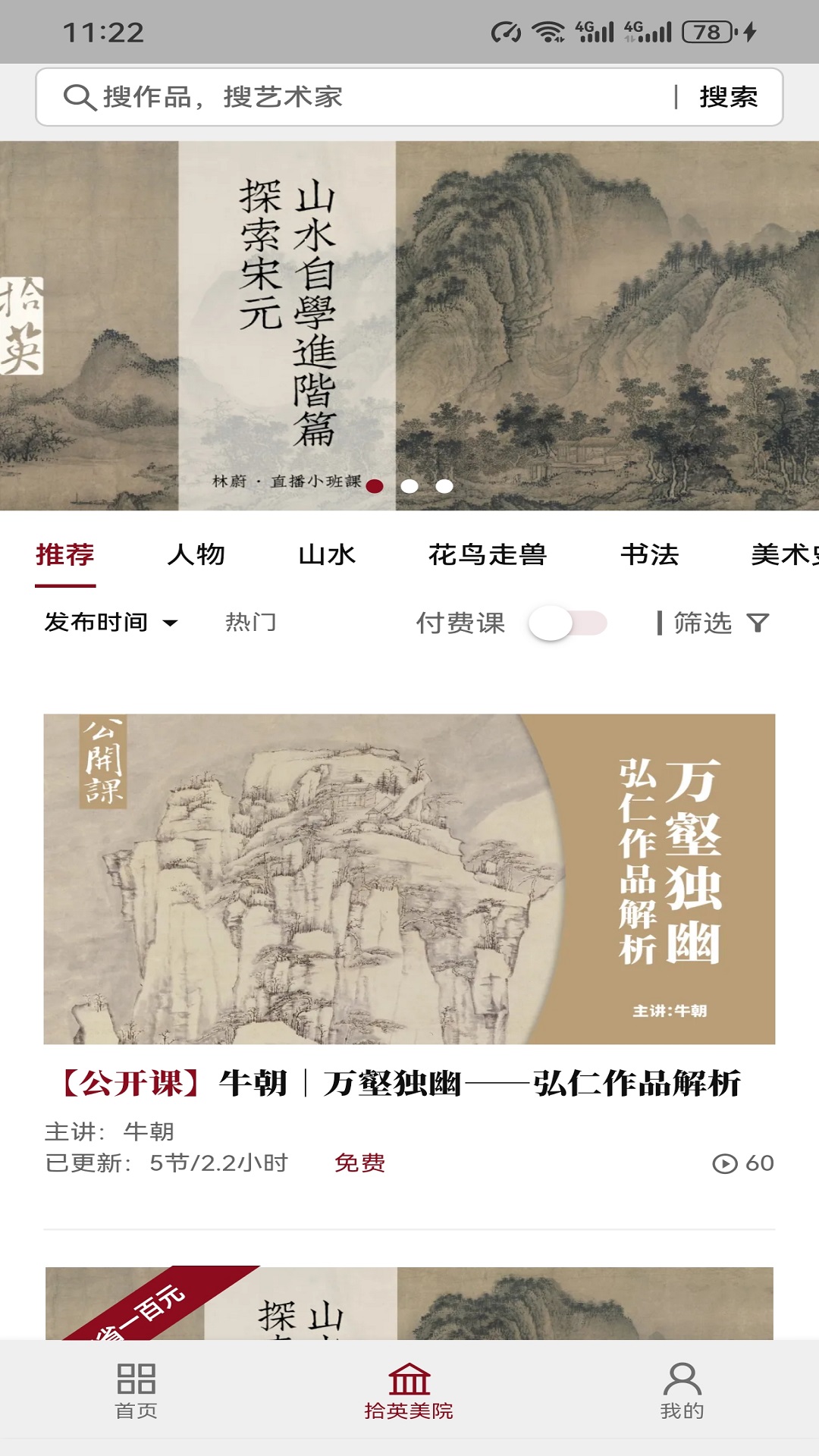This screenshot has height=1456, width=819.
Task: Switch to the 花鸟走兽 tab
Action: tap(488, 554)
